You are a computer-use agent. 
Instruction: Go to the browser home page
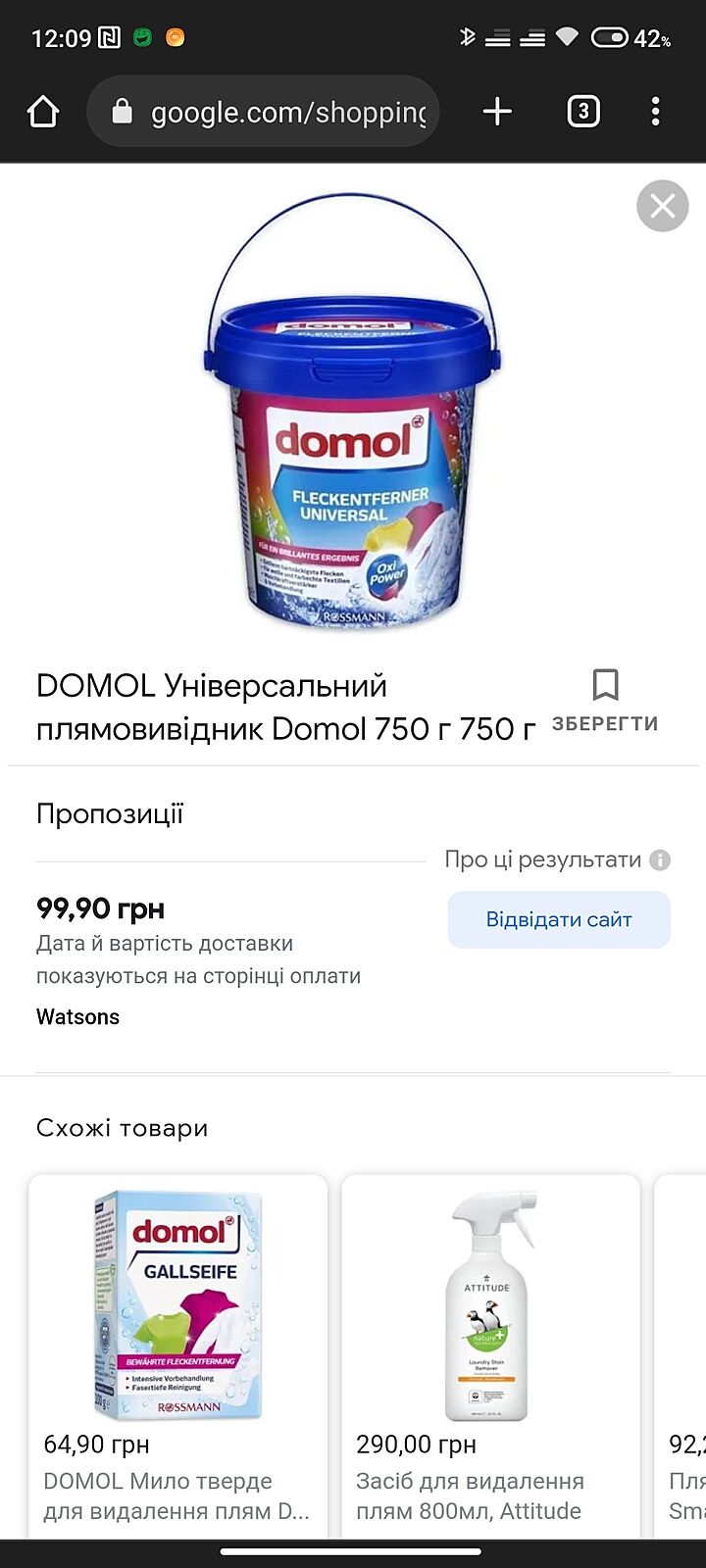43,112
